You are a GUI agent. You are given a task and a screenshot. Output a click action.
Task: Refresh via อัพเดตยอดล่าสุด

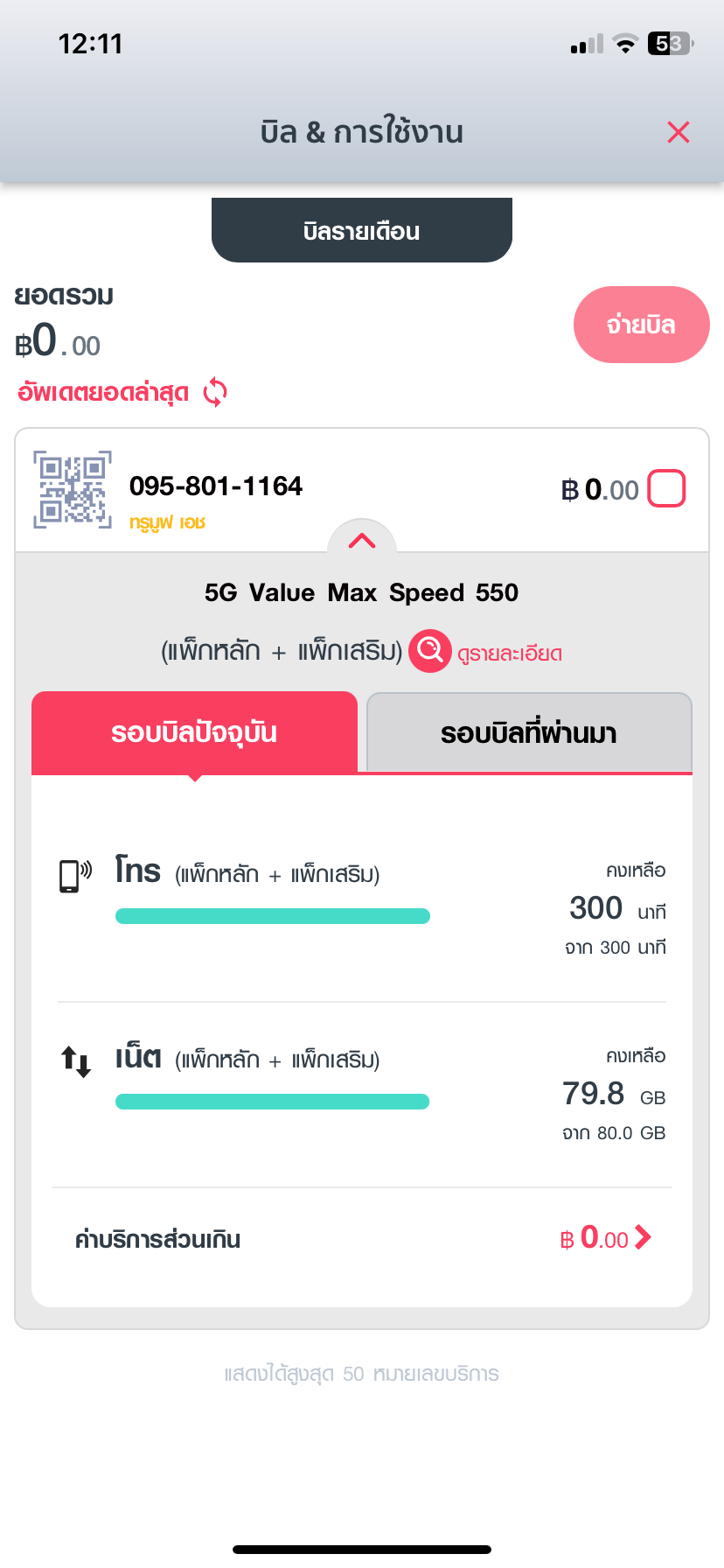point(122,392)
